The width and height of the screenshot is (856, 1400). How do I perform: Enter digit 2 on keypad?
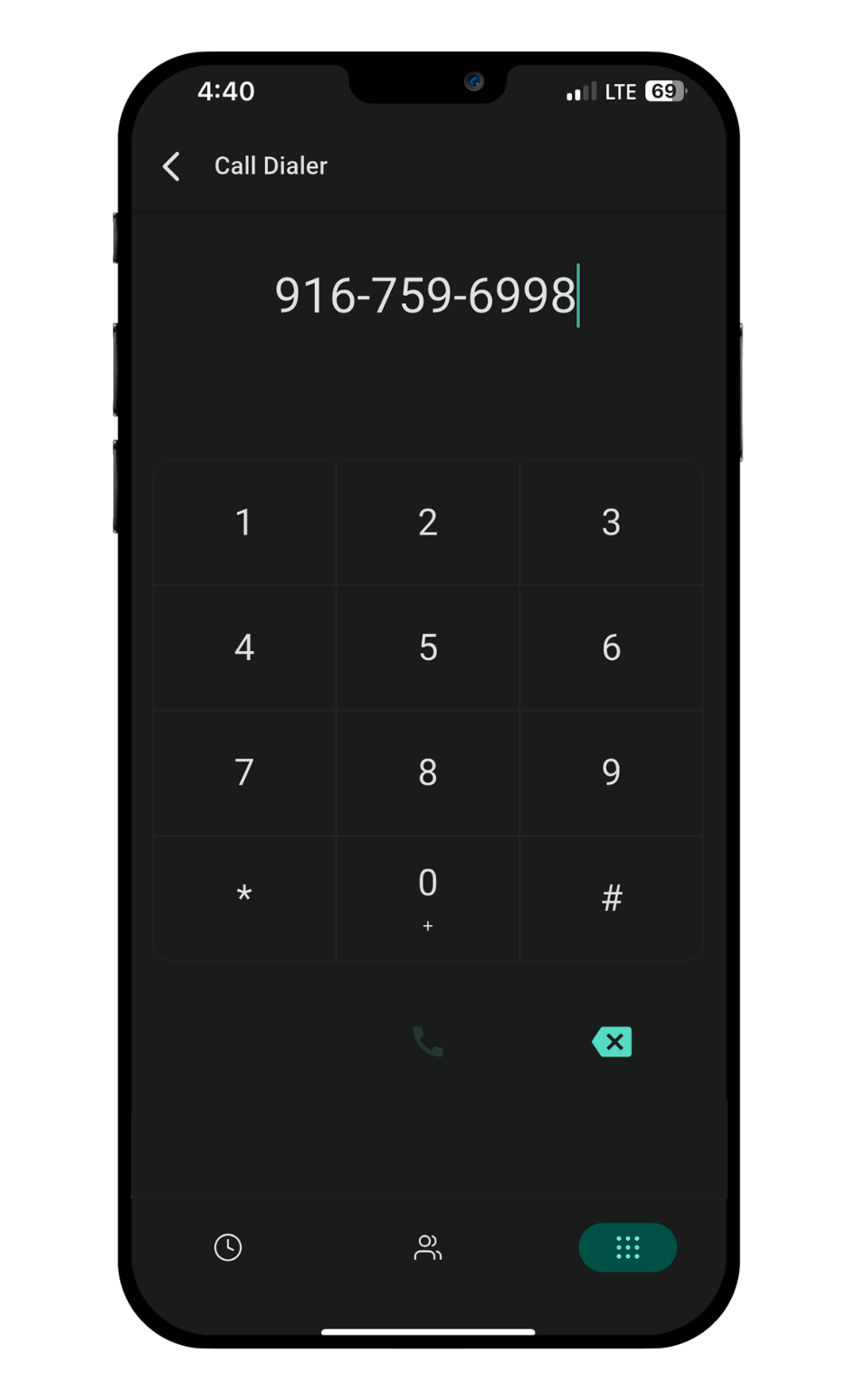pyautogui.click(x=428, y=523)
